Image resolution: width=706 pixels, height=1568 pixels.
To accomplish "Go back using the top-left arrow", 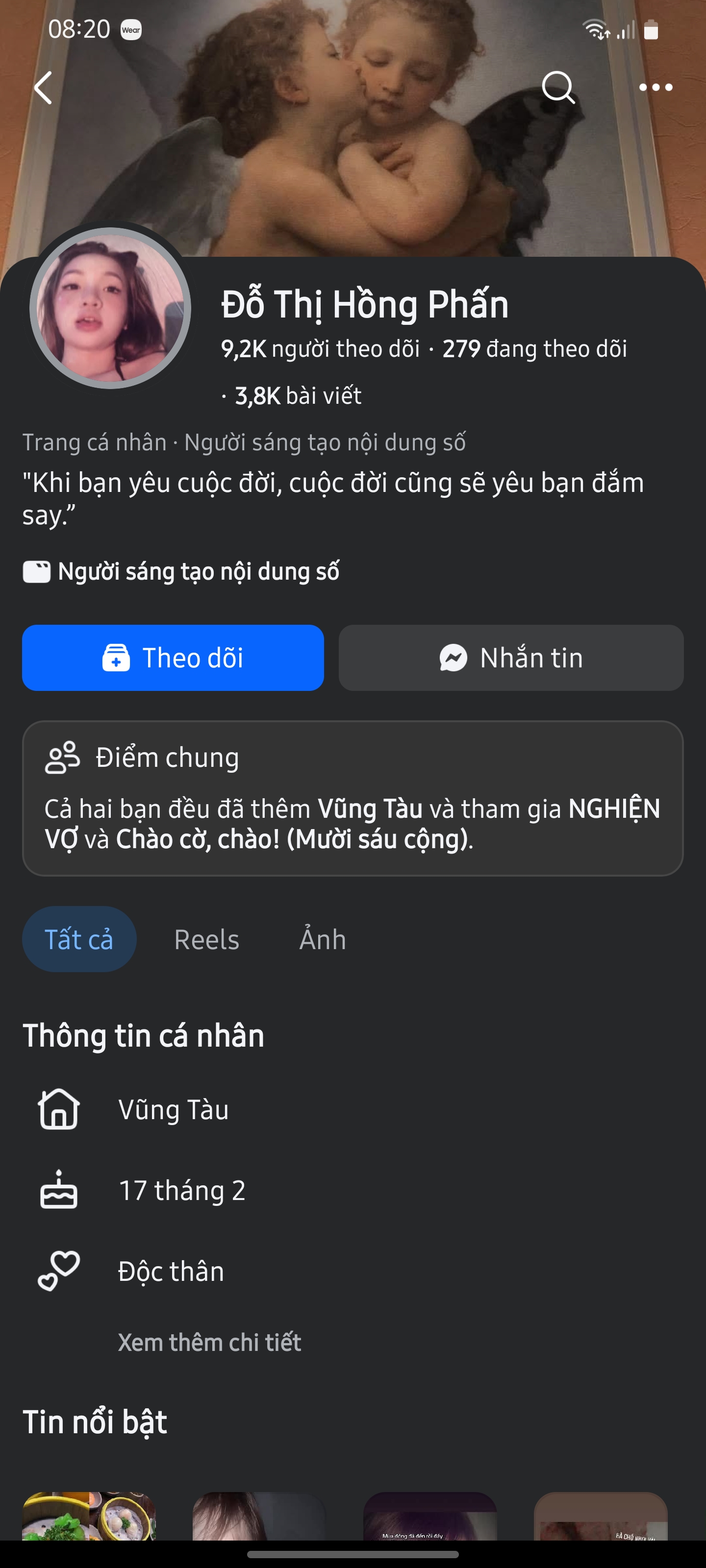I will (x=43, y=88).
